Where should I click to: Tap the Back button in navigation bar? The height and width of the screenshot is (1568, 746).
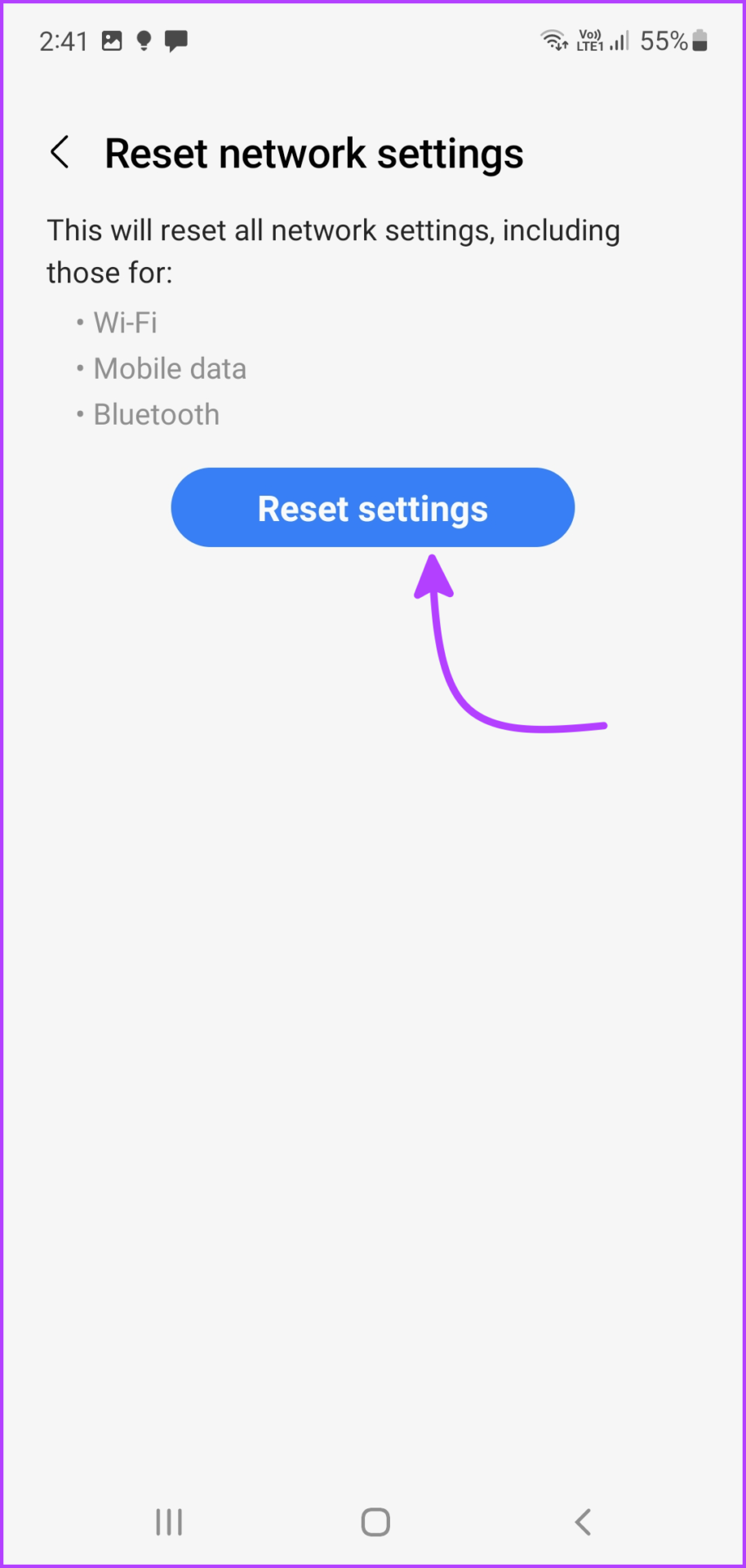tap(583, 1521)
